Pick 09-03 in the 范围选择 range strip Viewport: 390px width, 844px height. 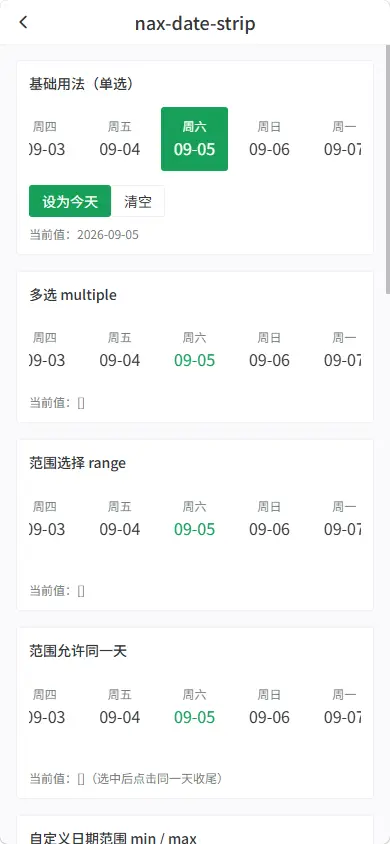click(x=47, y=519)
